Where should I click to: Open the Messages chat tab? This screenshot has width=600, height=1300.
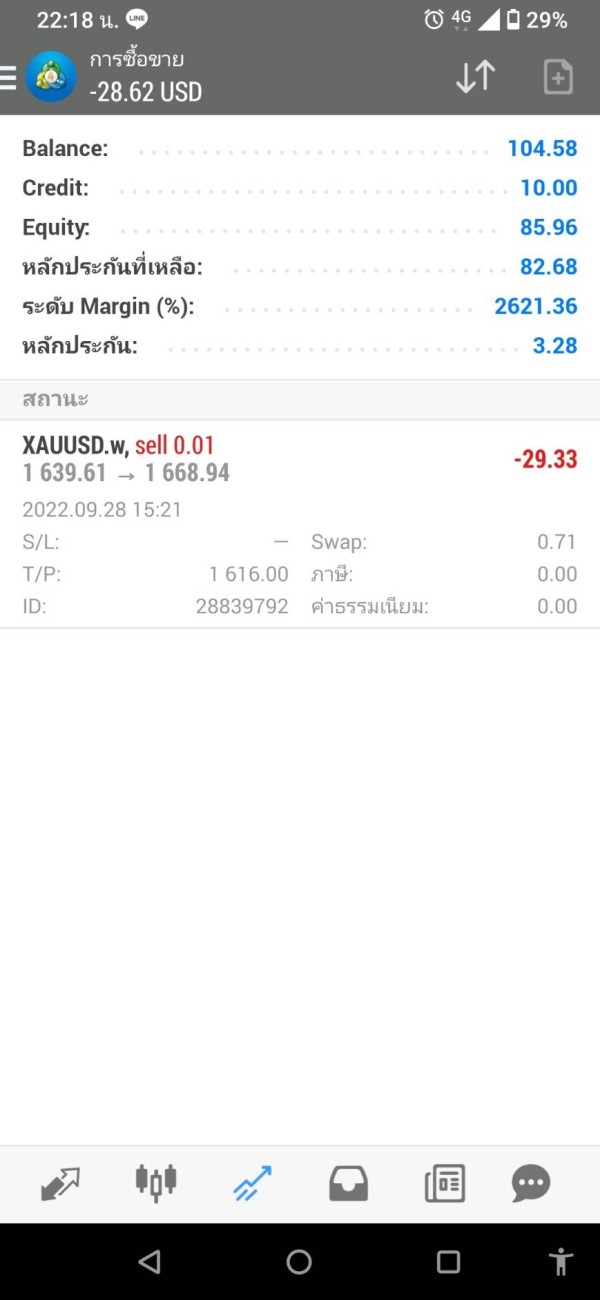tap(530, 1184)
